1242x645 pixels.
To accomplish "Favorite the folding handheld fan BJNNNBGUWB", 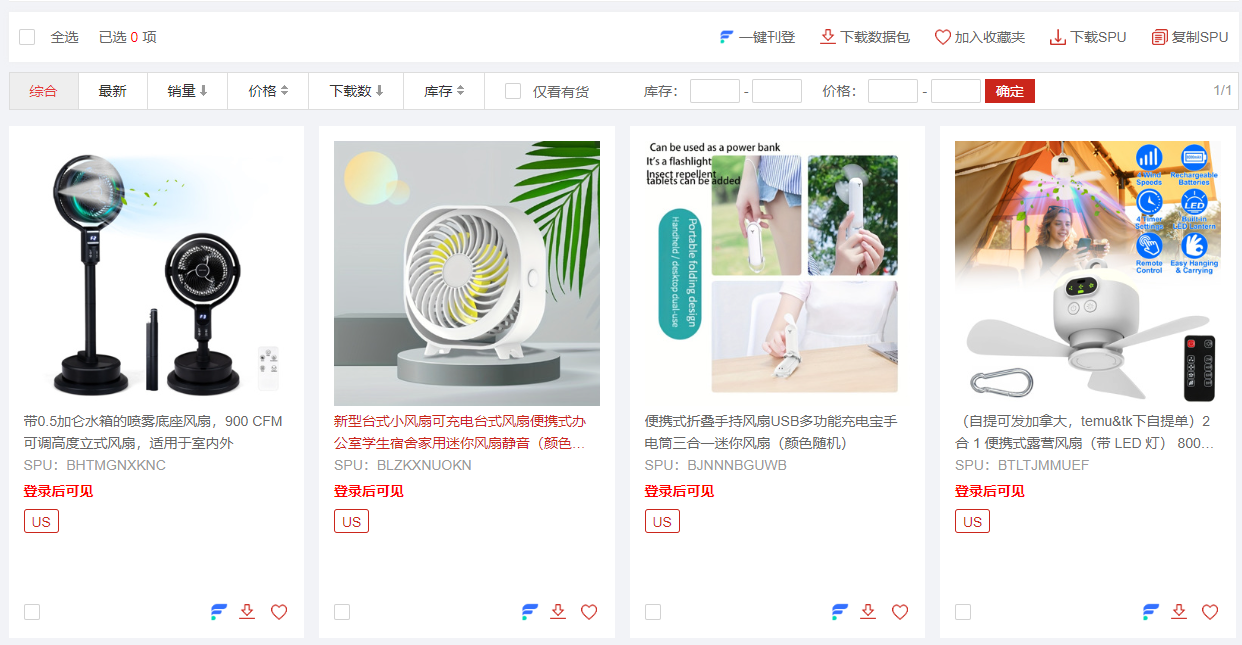I will pyautogui.click(x=900, y=612).
